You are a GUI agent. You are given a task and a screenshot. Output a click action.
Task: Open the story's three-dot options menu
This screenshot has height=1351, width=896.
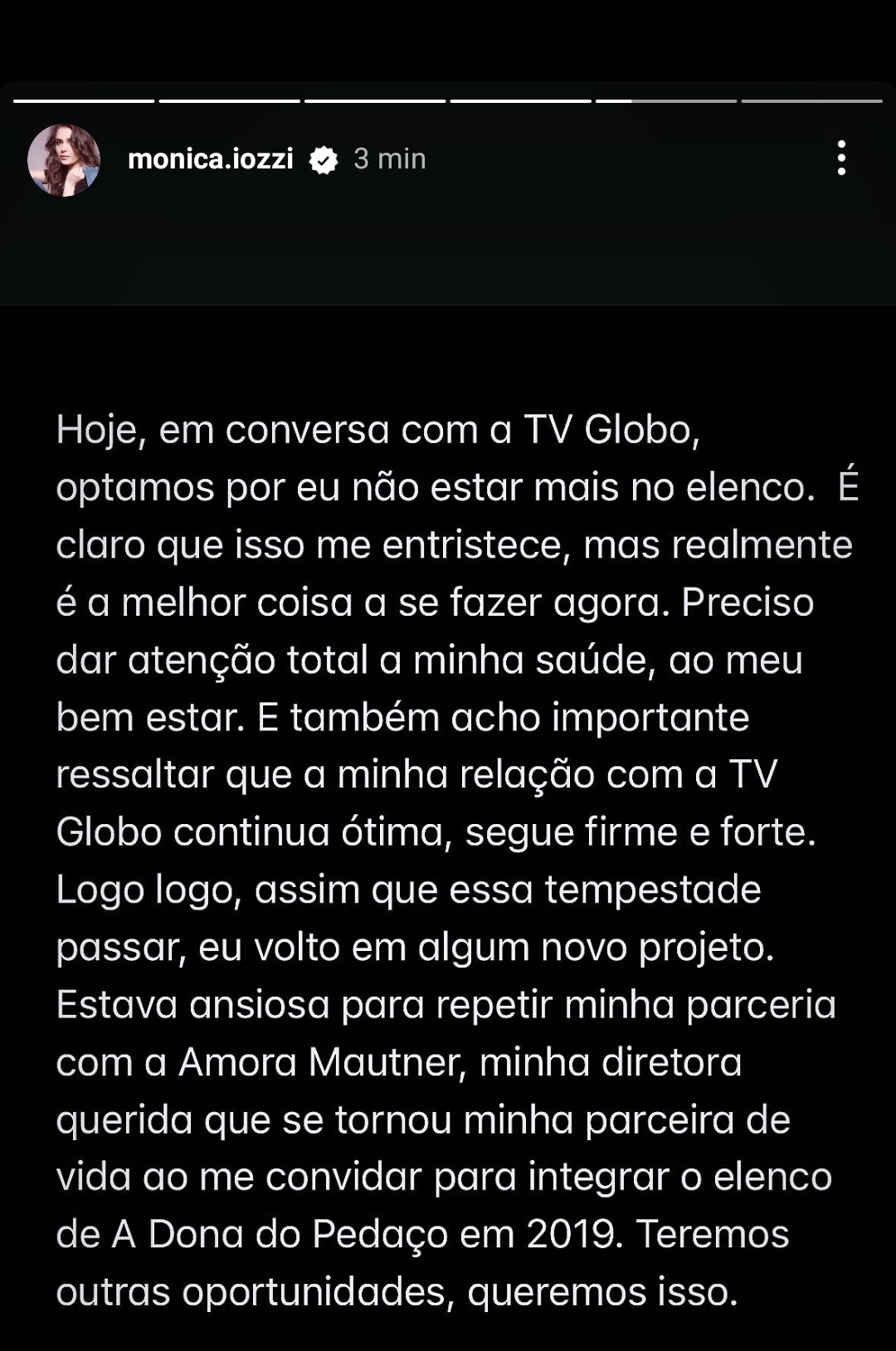841,158
